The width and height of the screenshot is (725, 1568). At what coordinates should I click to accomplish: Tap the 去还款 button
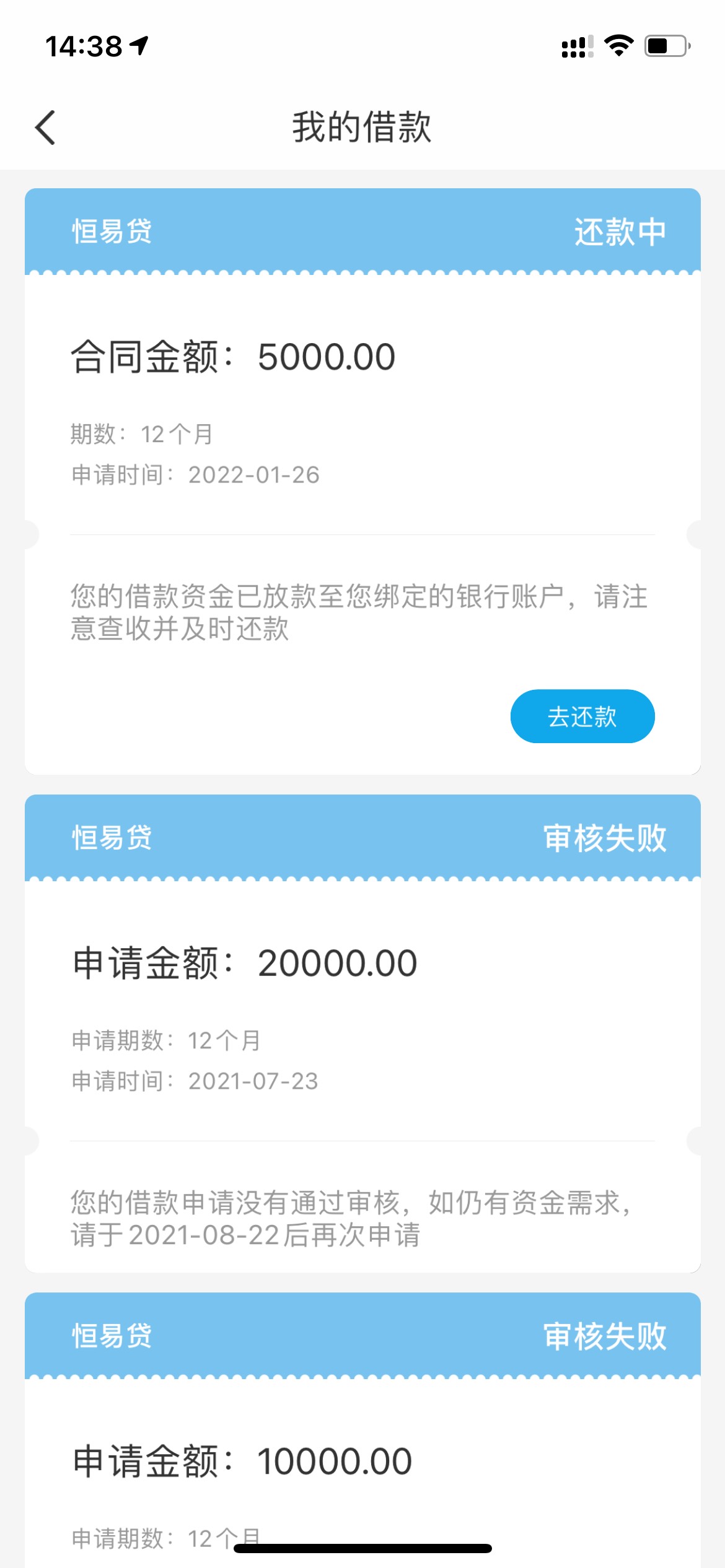tap(582, 716)
